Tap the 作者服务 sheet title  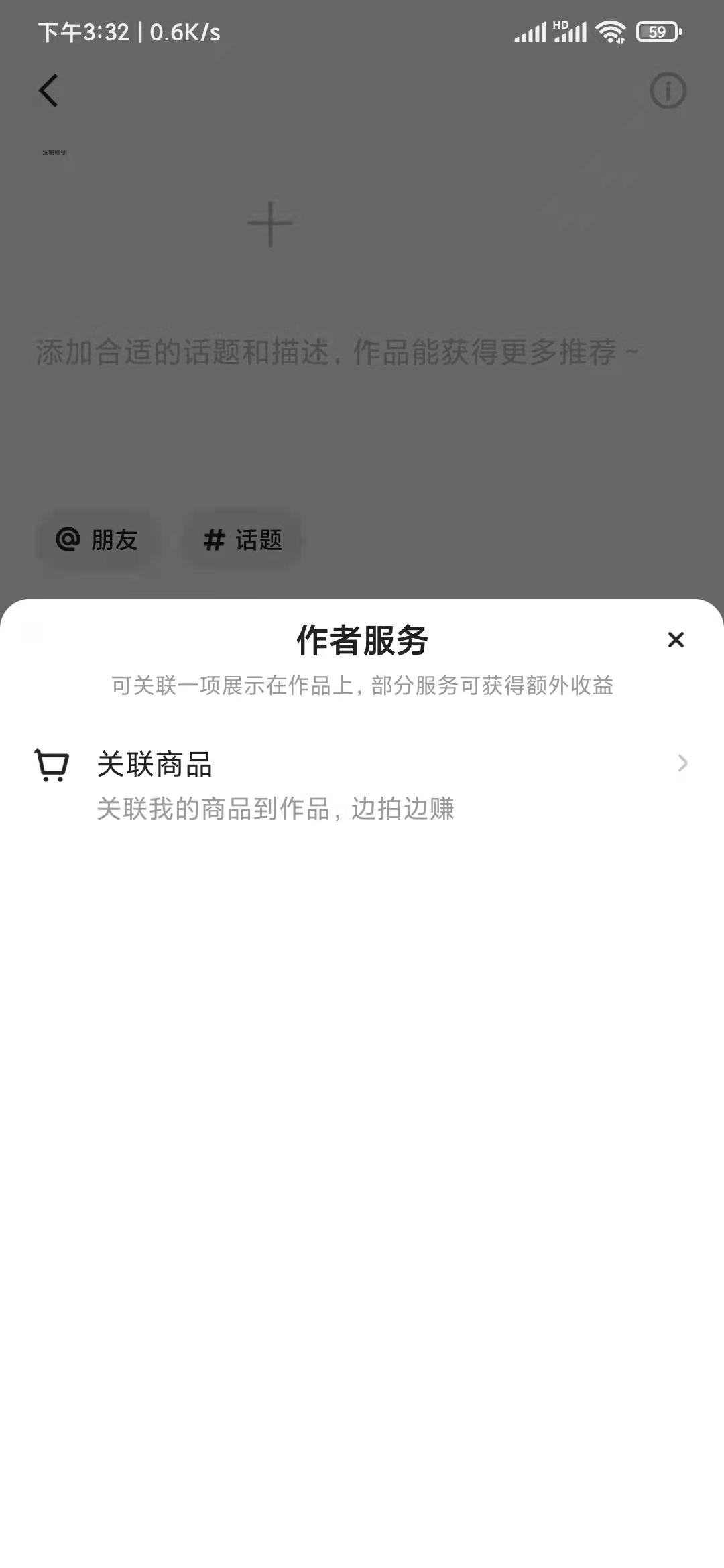(362, 641)
